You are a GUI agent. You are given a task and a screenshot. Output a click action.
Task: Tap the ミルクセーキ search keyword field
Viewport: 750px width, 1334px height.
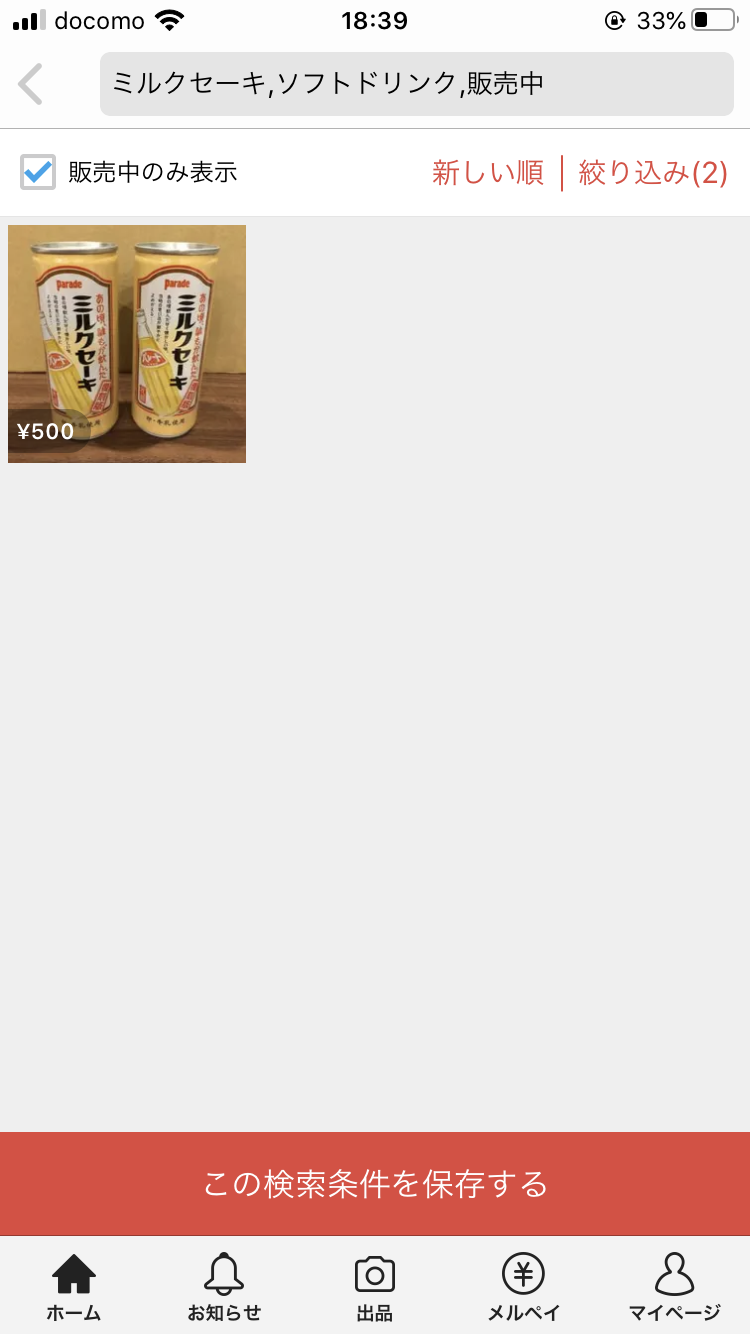pyautogui.click(x=416, y=84)
